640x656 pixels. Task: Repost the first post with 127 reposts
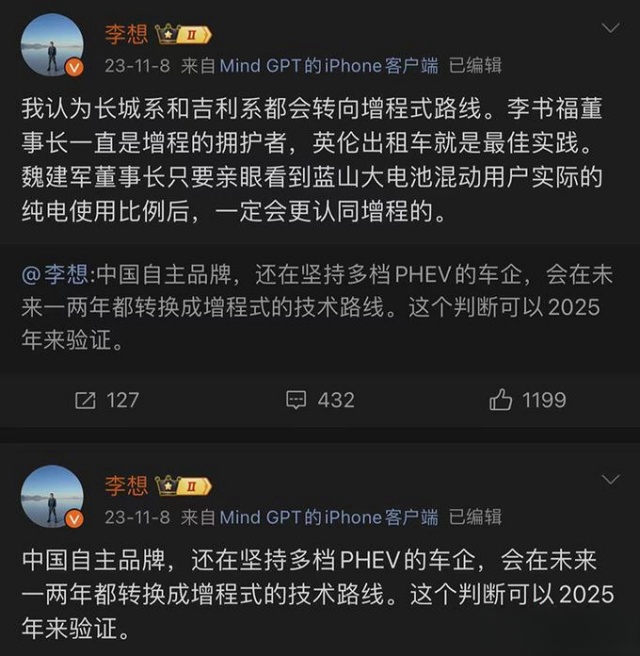pyautogui.click(x=106, y=400)
